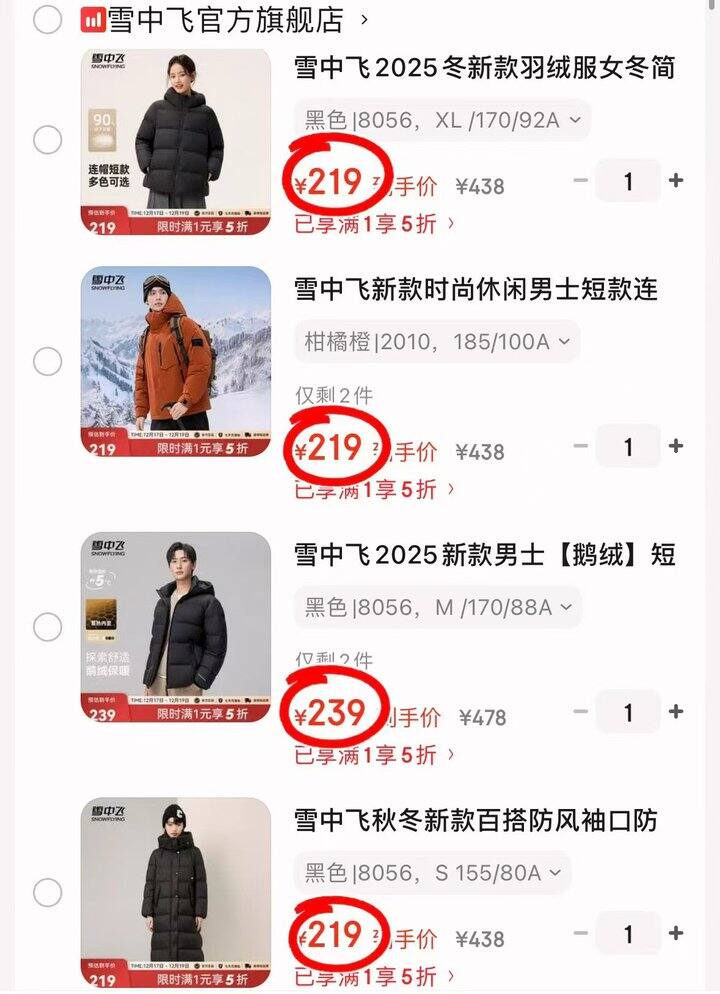This screenshot has width=720, height=994.
Task: Select the 休闲男士短款 orange jacket checkbox
Action: click(47, 362)
